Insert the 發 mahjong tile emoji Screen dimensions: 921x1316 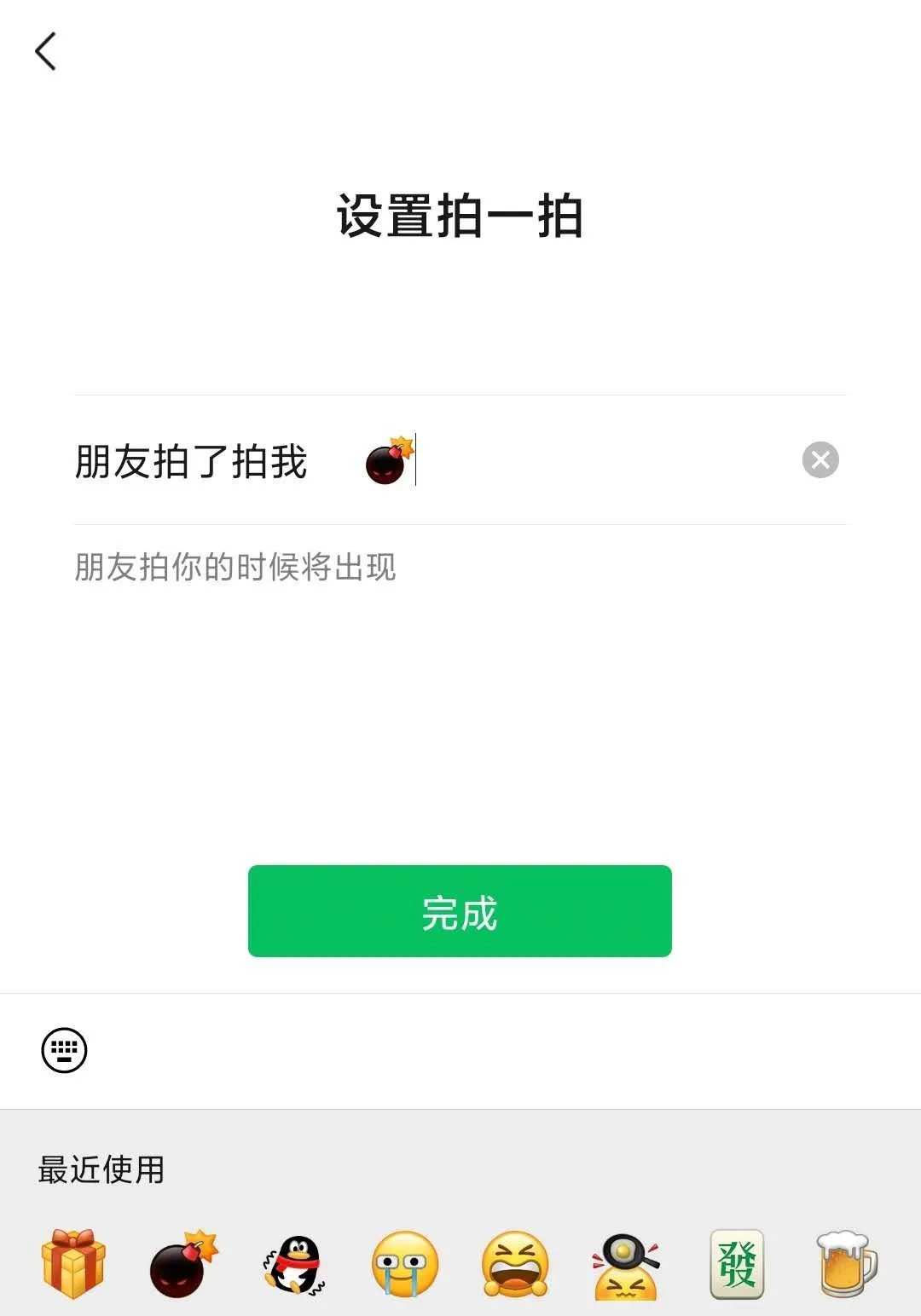737,1263
